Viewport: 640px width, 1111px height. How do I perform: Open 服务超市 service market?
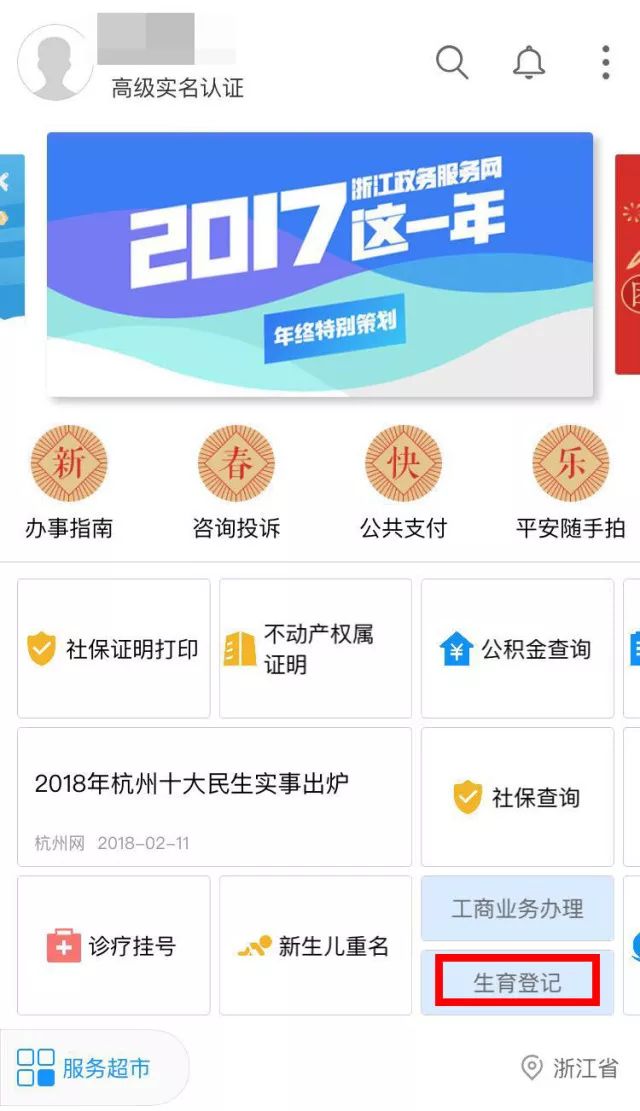86,1068
